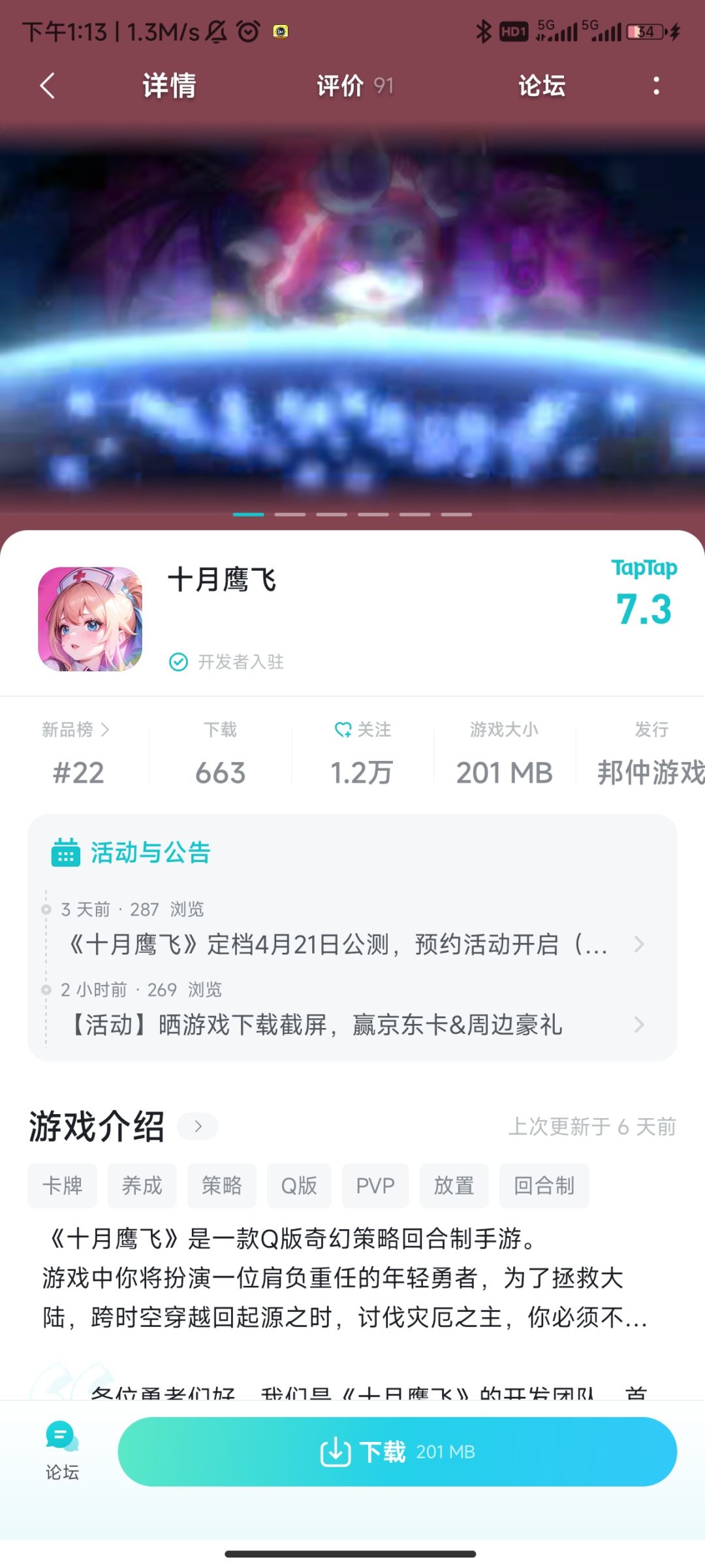
Task: Open the 4月21日公测 announcement via its chevron
Action: tap(639, 944)
